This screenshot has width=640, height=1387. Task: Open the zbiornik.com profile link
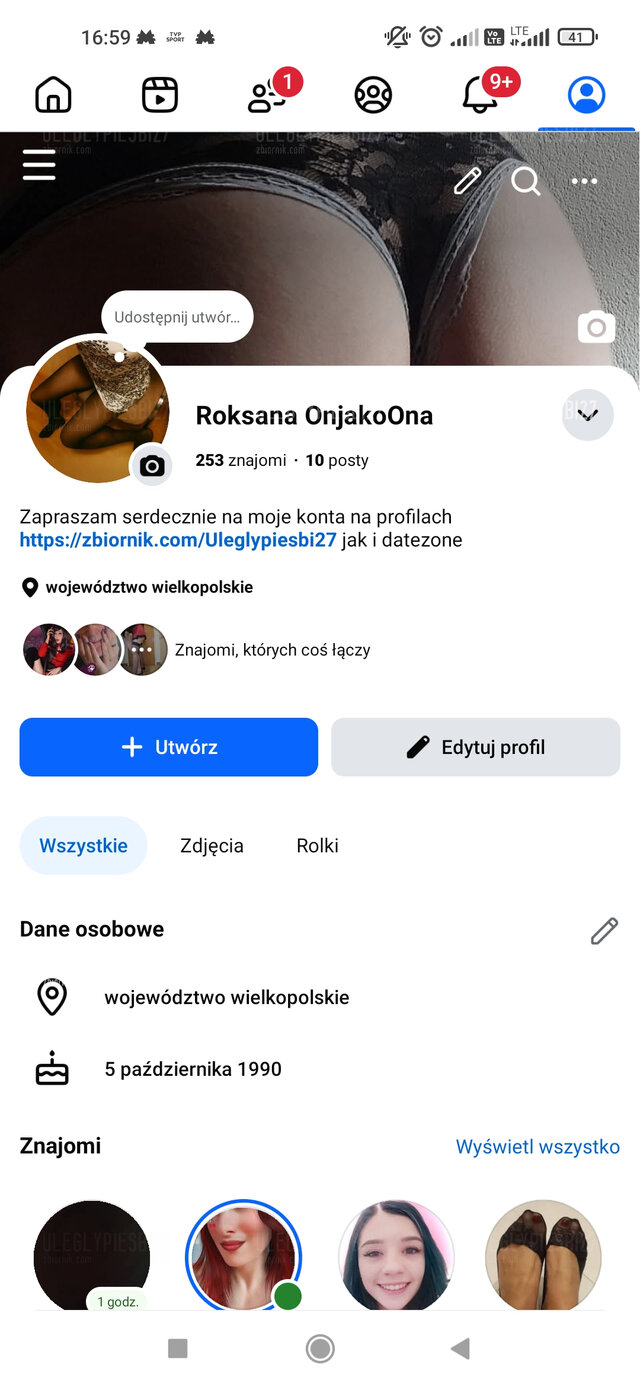[x=178, y=541]
